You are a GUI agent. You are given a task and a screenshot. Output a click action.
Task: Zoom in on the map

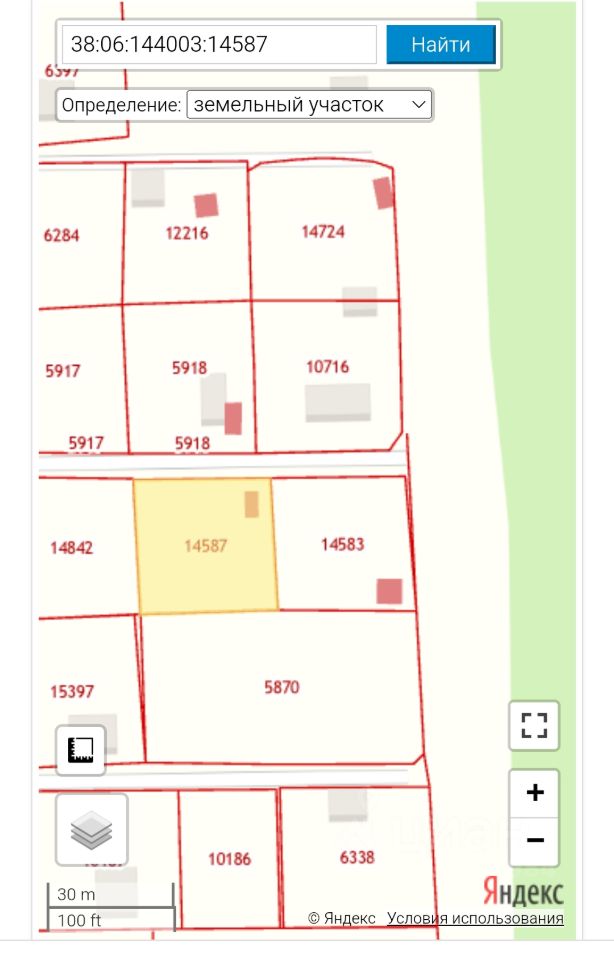click(534, 793)
